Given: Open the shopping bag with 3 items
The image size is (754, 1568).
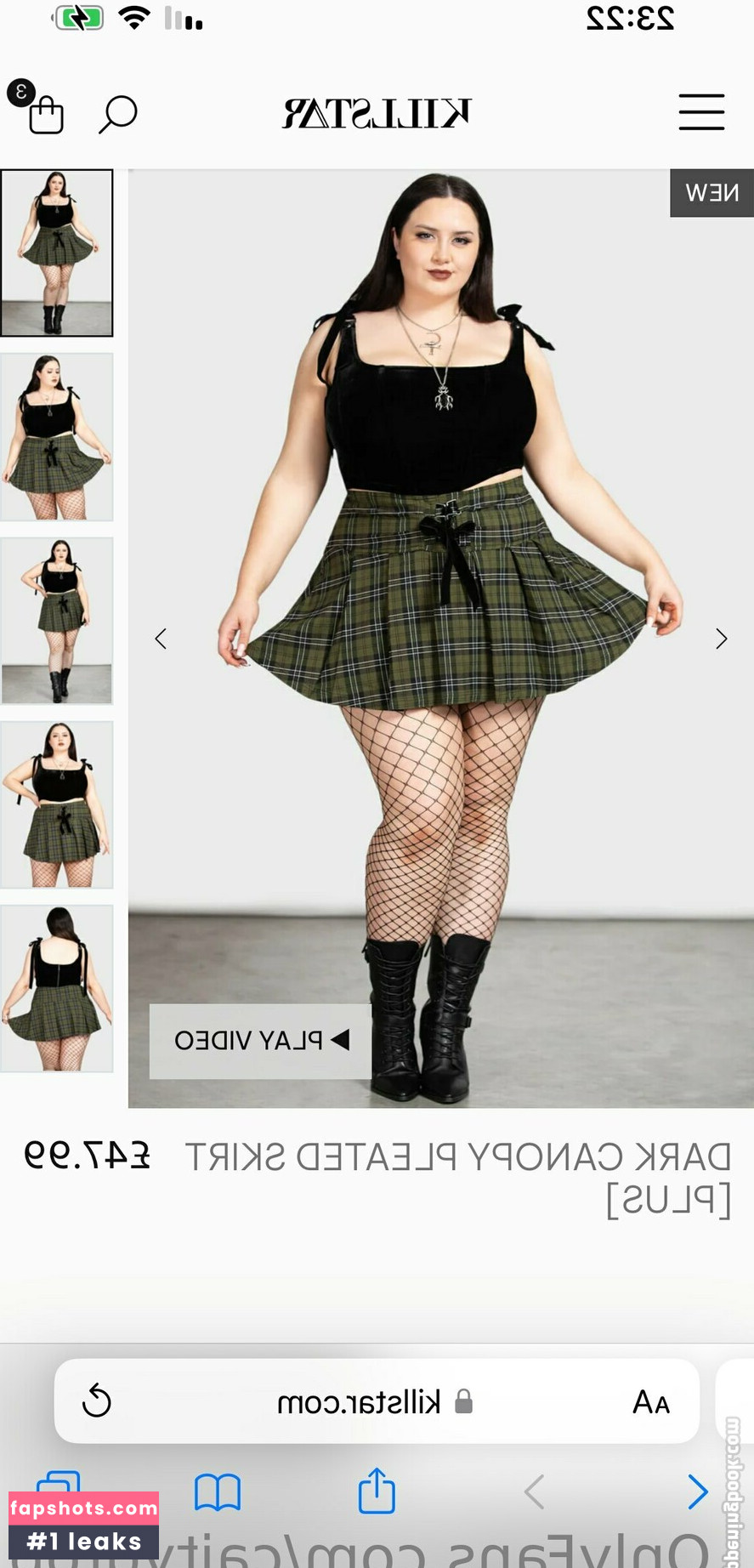Looking at the screenshot, I should [x=44, y=113].
